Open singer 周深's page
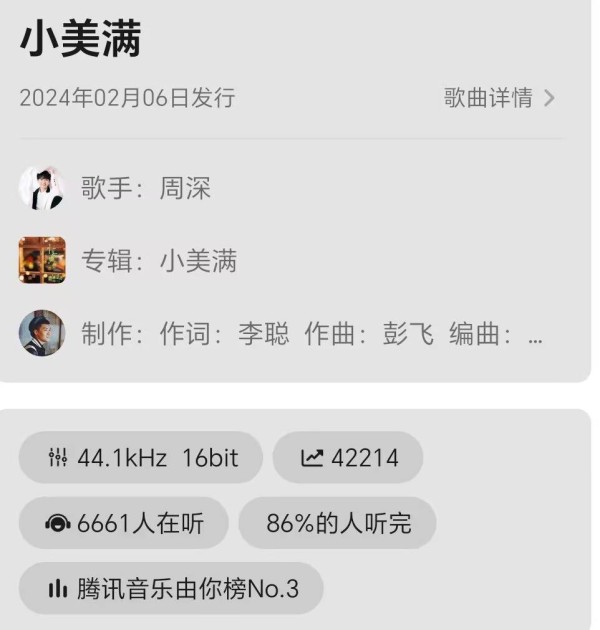This screenshot has width=600, height=630. [185, 188]
